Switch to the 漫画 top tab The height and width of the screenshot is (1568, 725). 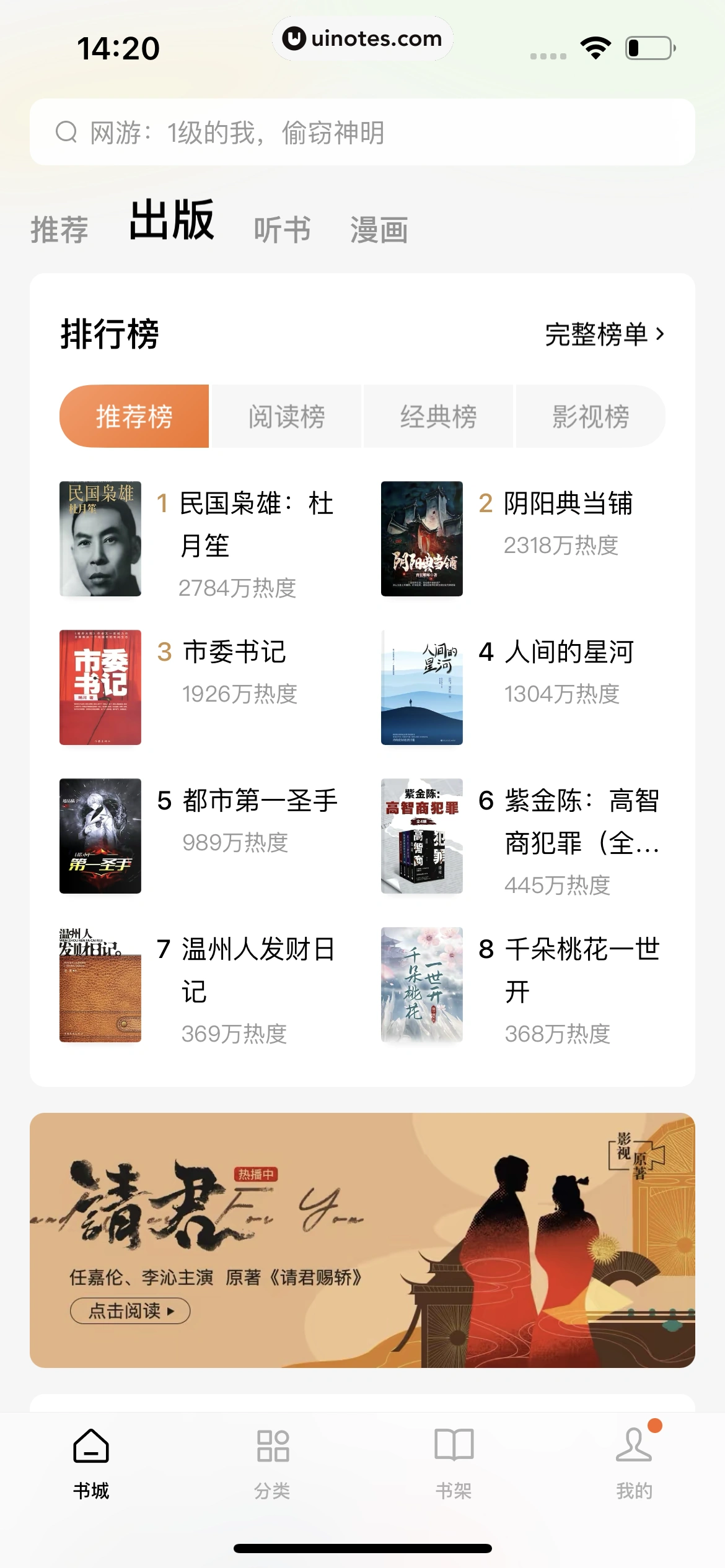(379, 230)
